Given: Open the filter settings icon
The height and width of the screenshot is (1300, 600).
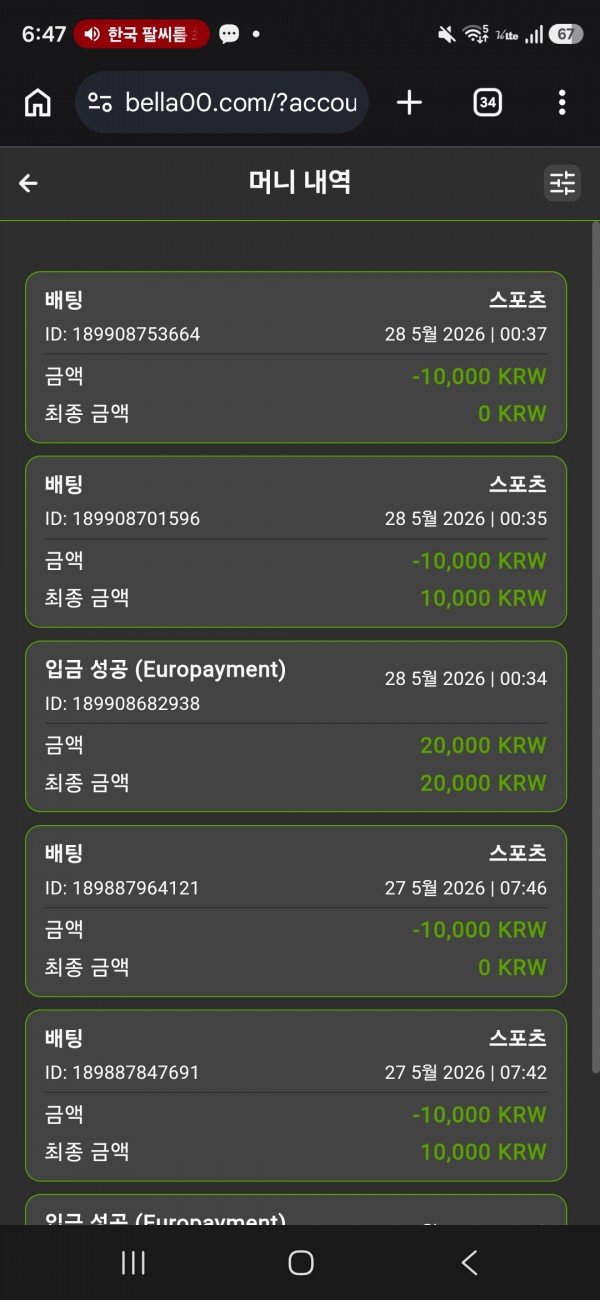Looking at the screenshot, I should pos(562,183).
